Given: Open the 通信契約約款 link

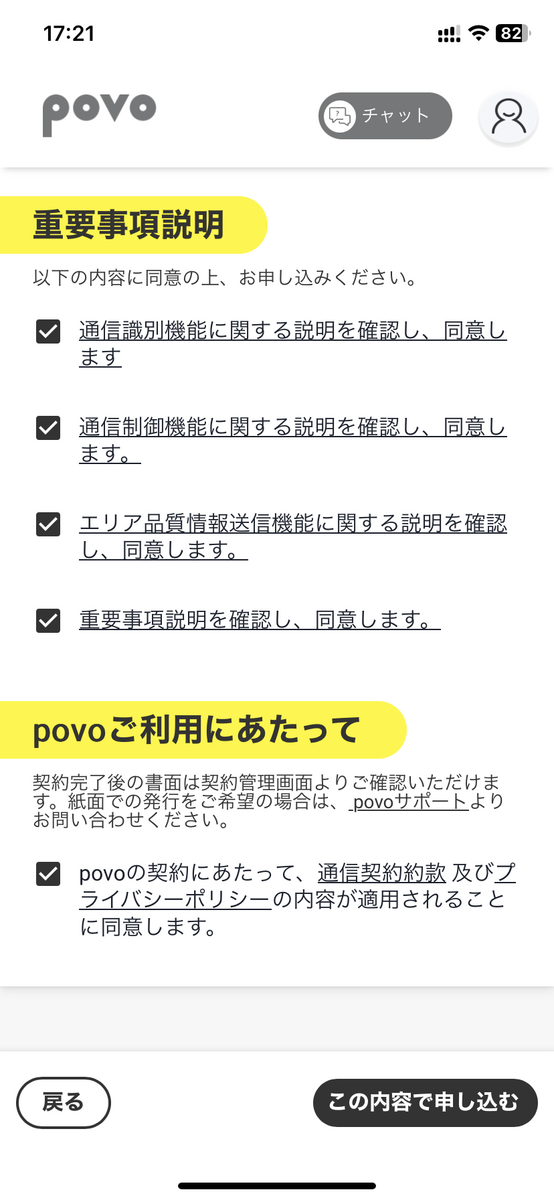Looking at the screenshot, I should pyautogui.click(x=381, y=873).
